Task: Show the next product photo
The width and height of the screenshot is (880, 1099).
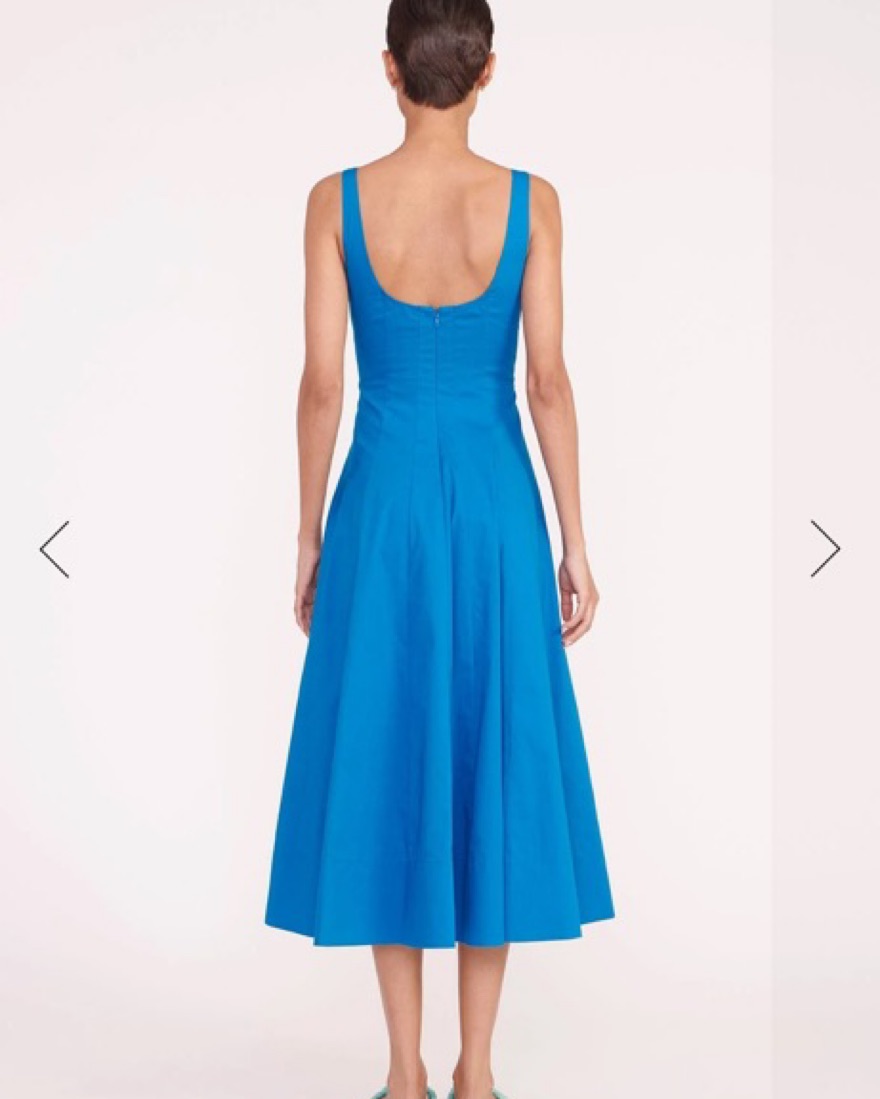Action: tap(825, 549)
